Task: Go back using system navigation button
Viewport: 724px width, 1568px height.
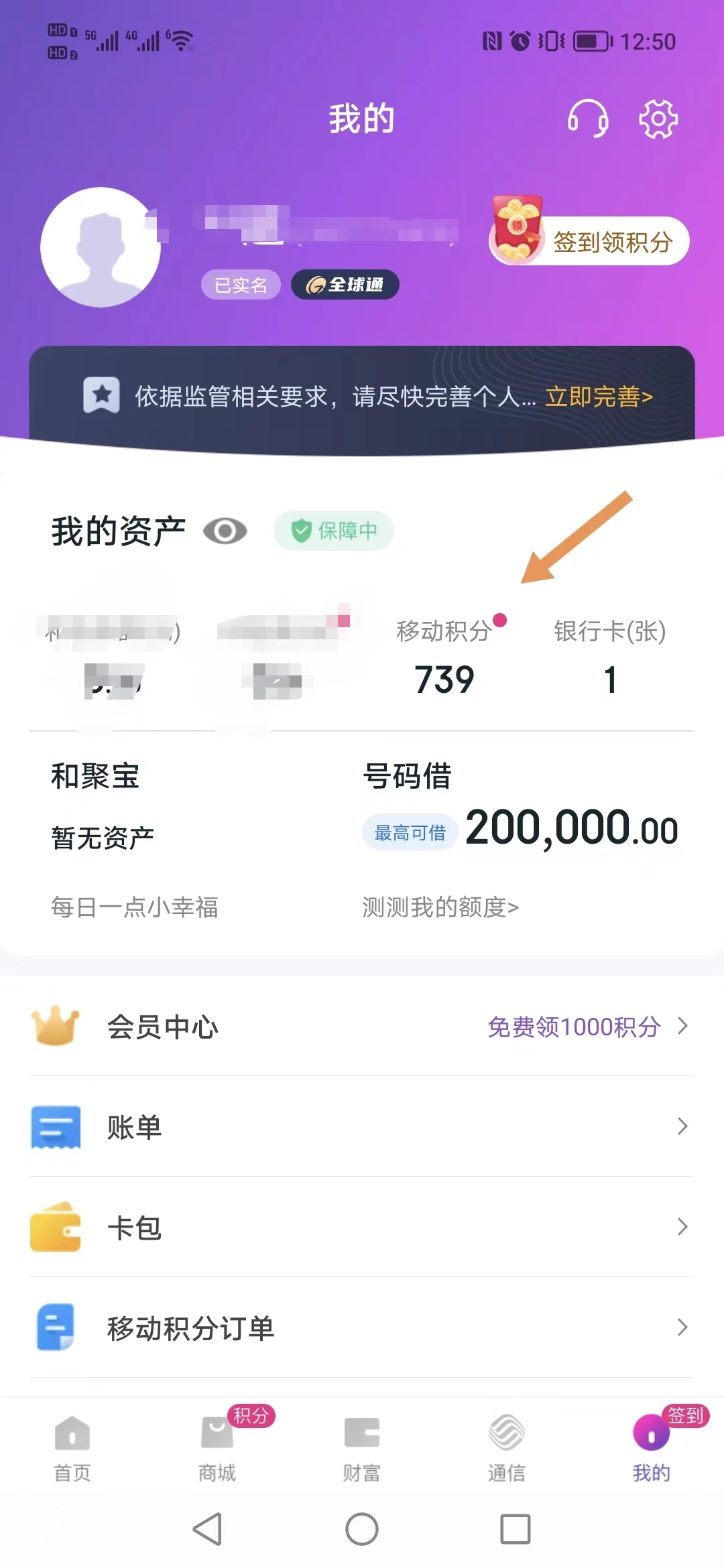Action: click(x=208, y=1529)
